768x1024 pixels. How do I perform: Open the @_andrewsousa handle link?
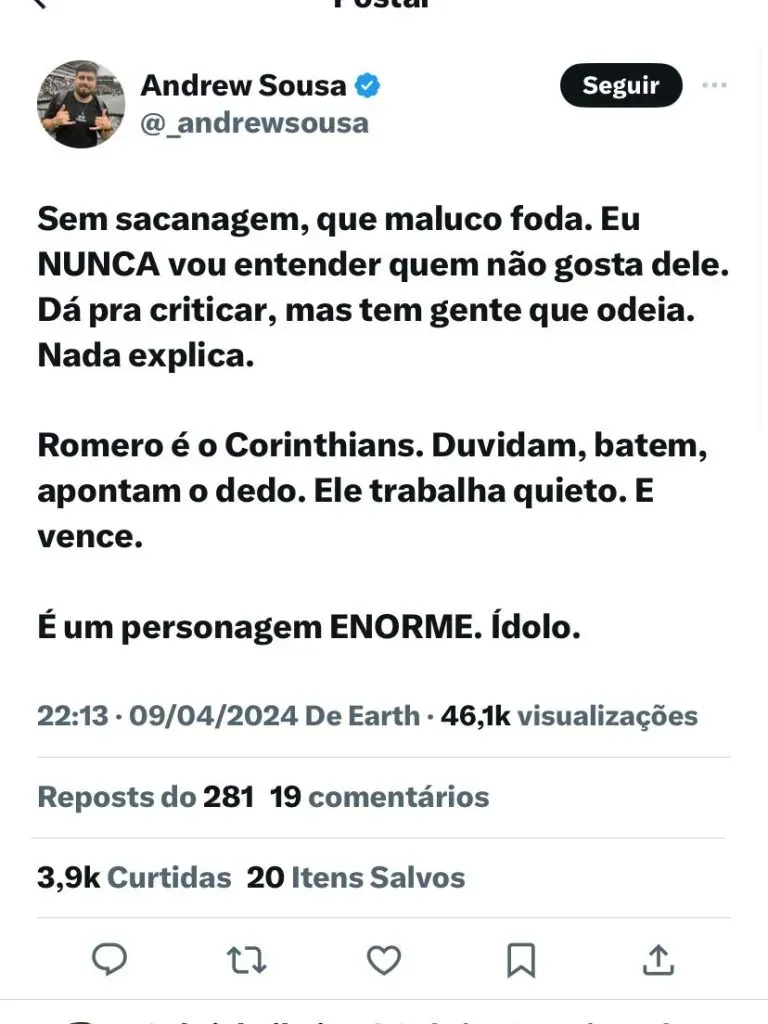click(x=254, y=123)
